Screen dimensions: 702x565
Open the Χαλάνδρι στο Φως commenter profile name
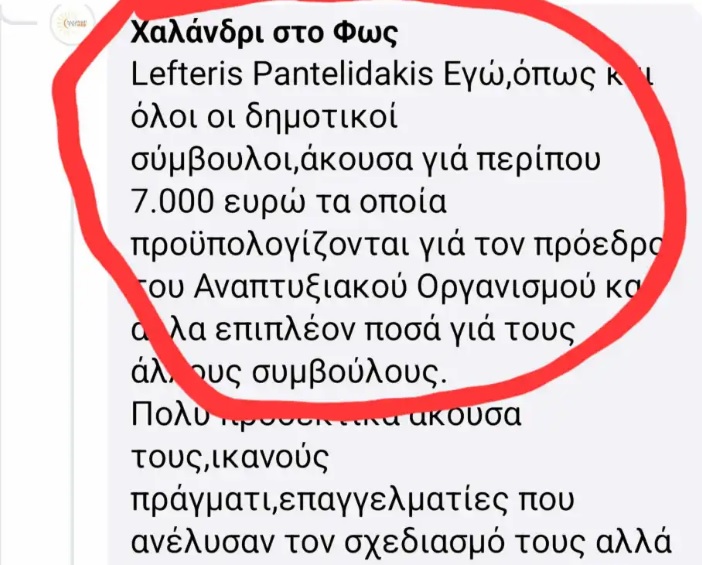click(264, 33)
